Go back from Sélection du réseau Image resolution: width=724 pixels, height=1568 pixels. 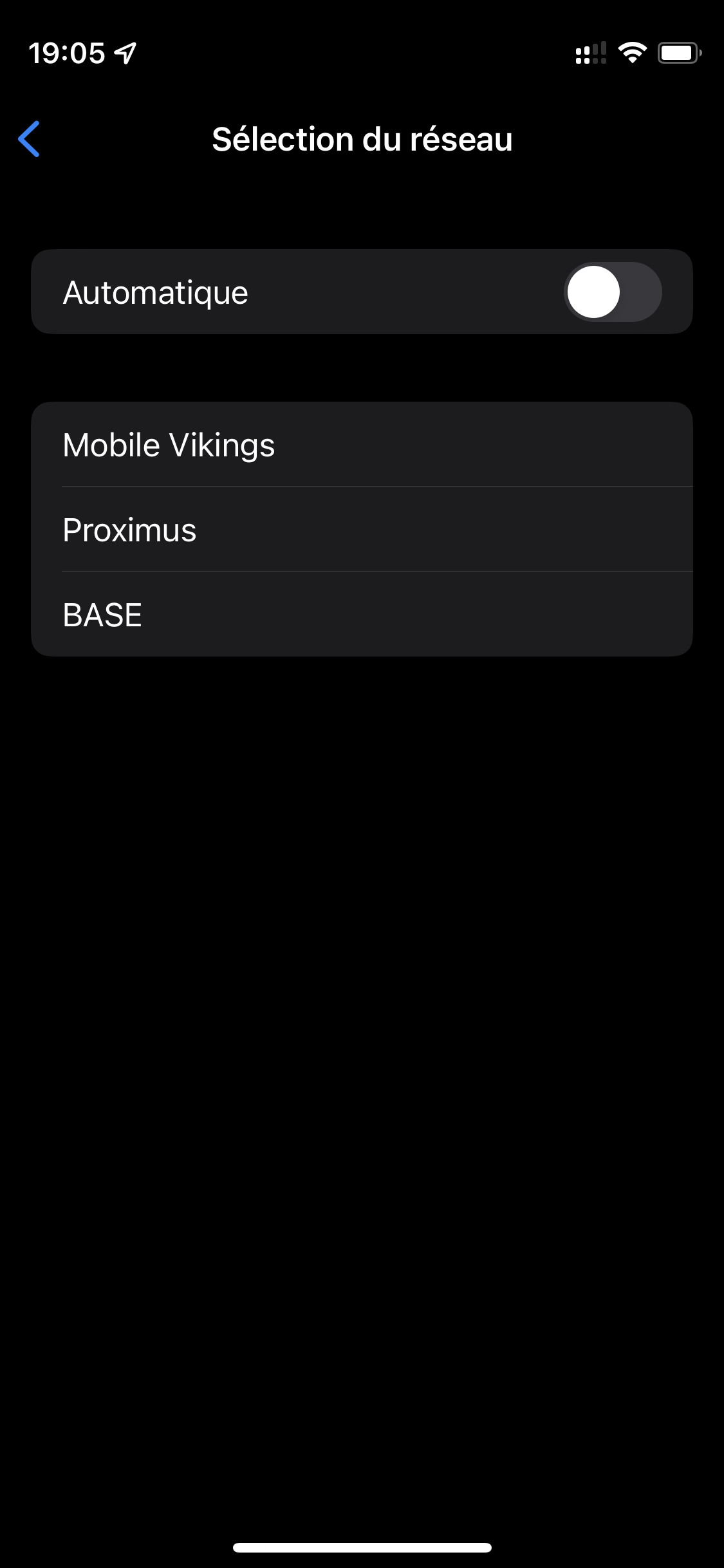pos(30,139)
